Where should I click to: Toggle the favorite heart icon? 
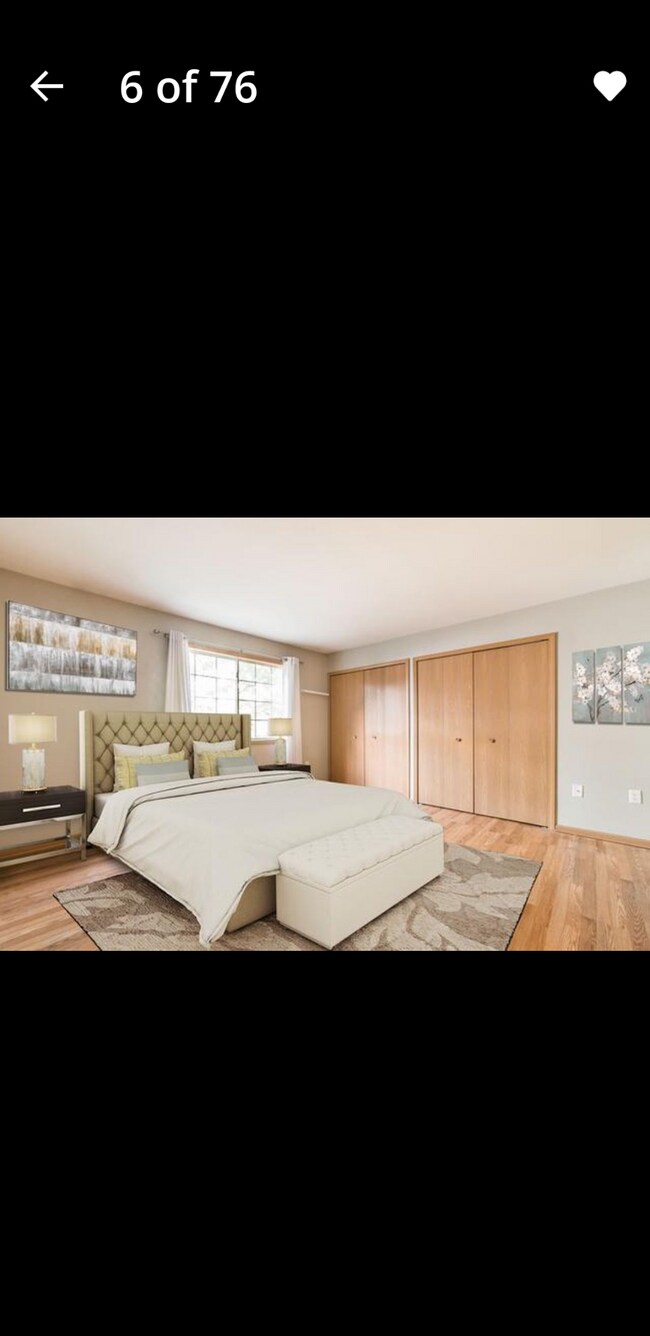pyautogui.click(x=609, y=86)
